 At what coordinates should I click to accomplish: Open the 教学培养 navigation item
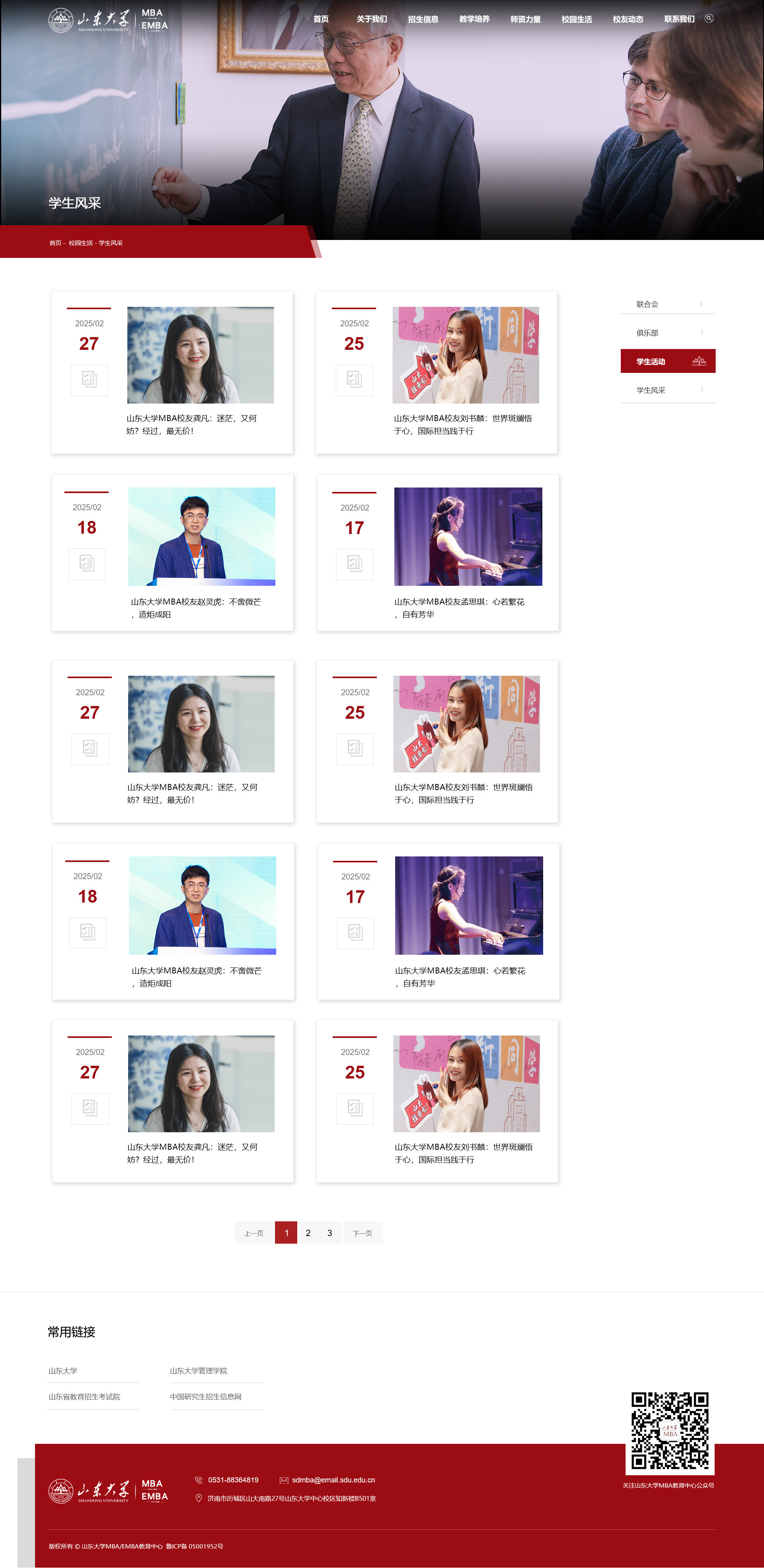tap(474, 19)
